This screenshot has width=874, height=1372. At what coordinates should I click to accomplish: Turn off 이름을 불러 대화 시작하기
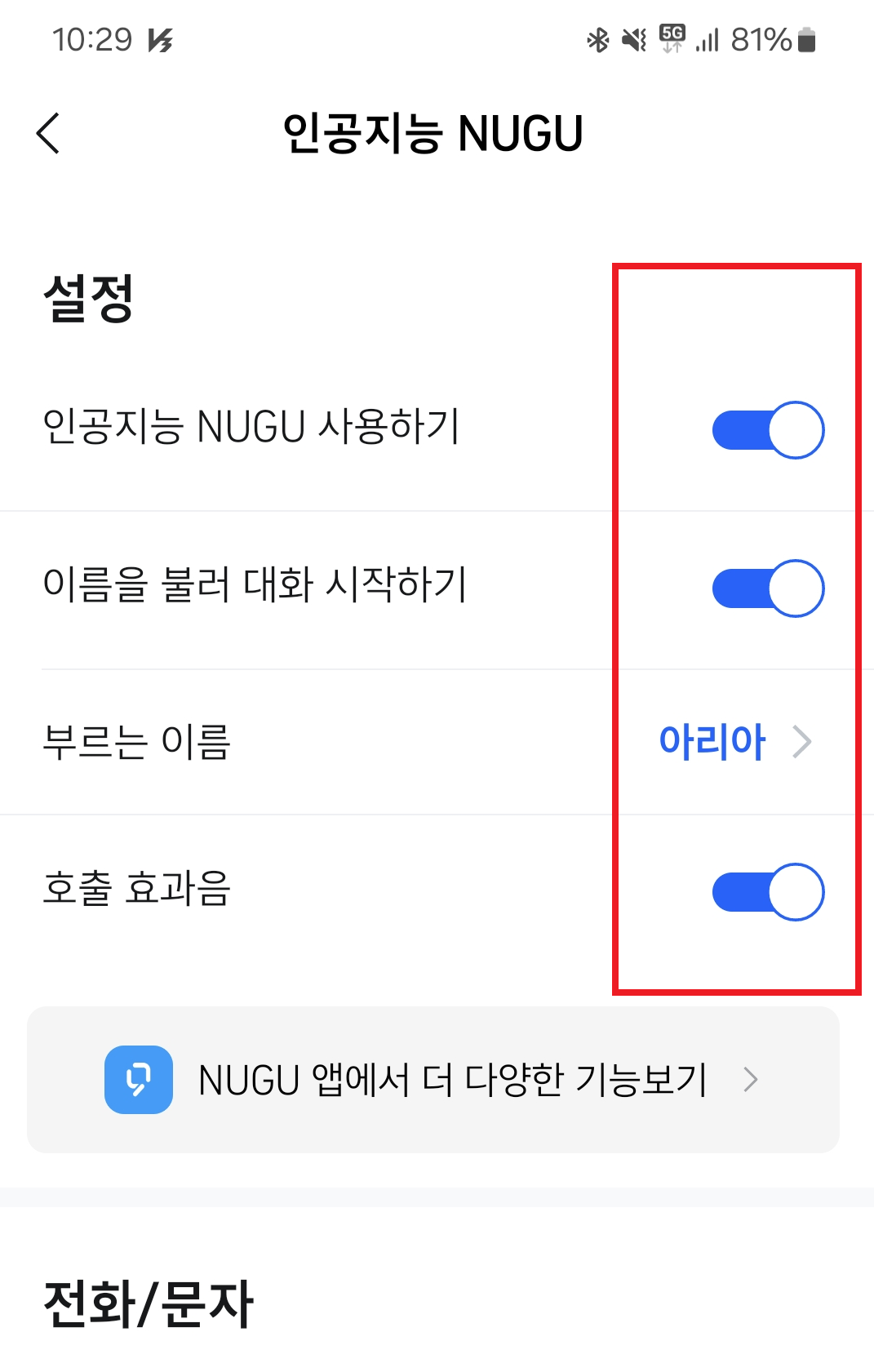pyautogui.click(x=768, y=587)
